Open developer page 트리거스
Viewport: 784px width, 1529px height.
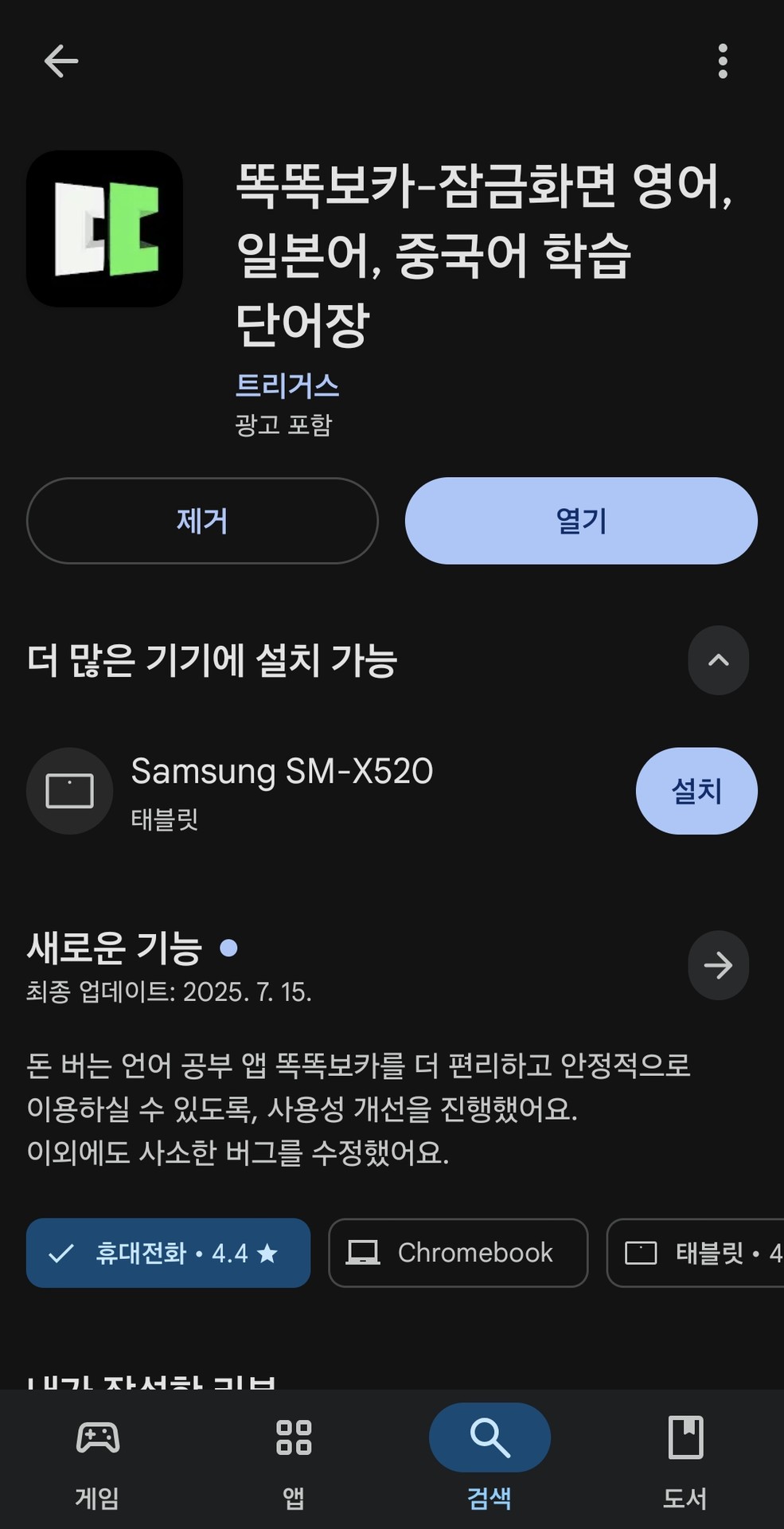coord(287,386)
